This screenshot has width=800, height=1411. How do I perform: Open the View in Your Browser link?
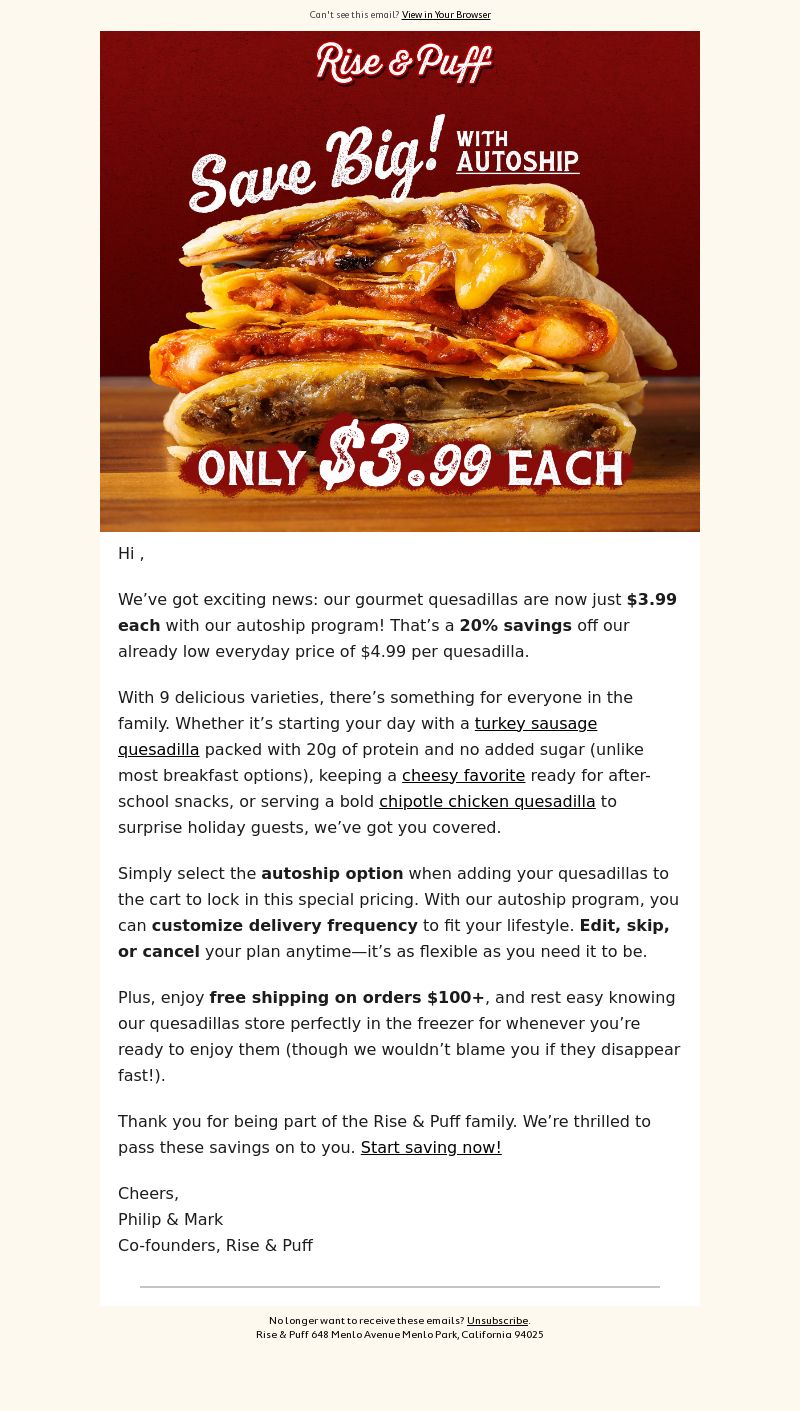pos(446,15)
